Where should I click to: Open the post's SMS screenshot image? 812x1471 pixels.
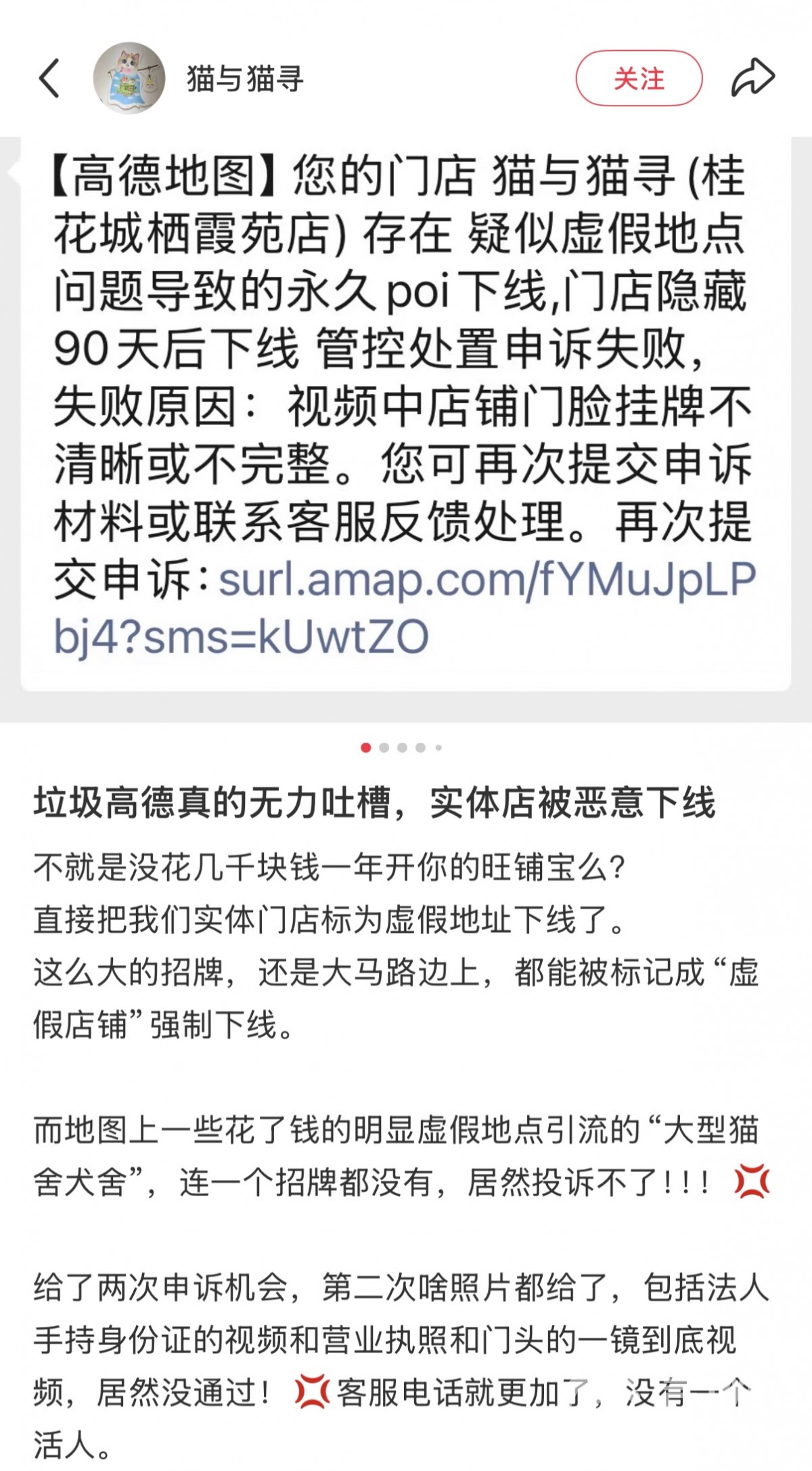406,413
